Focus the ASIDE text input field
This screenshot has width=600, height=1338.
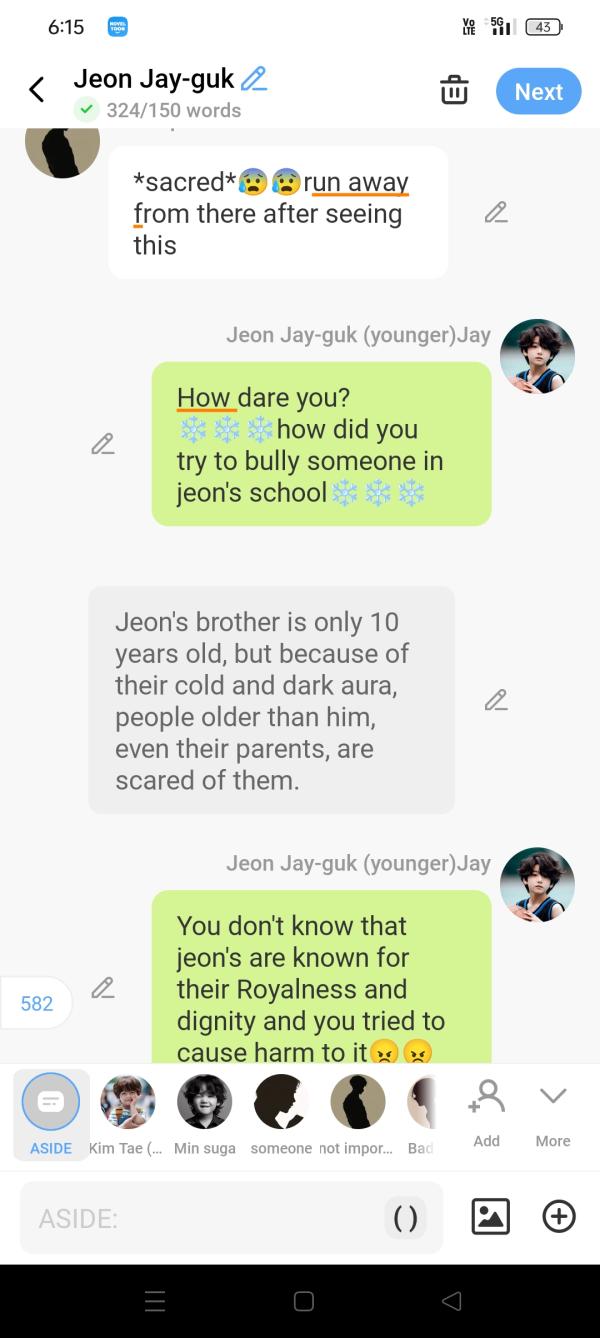[200, 1218]
